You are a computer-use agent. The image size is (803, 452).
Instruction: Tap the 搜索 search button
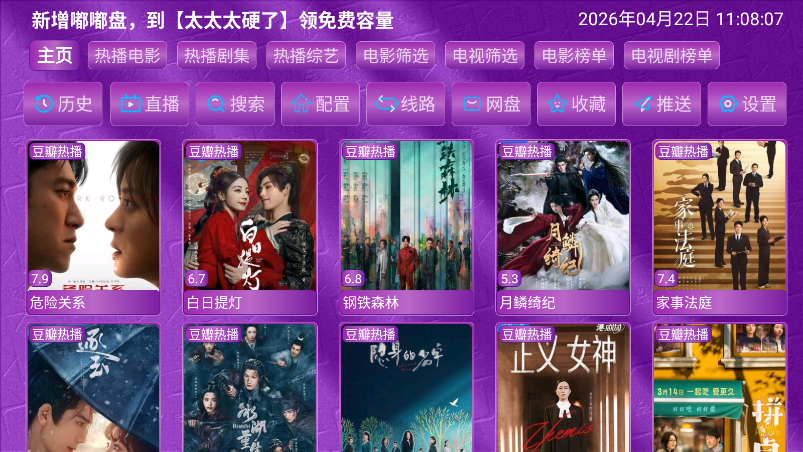(235, 104)
